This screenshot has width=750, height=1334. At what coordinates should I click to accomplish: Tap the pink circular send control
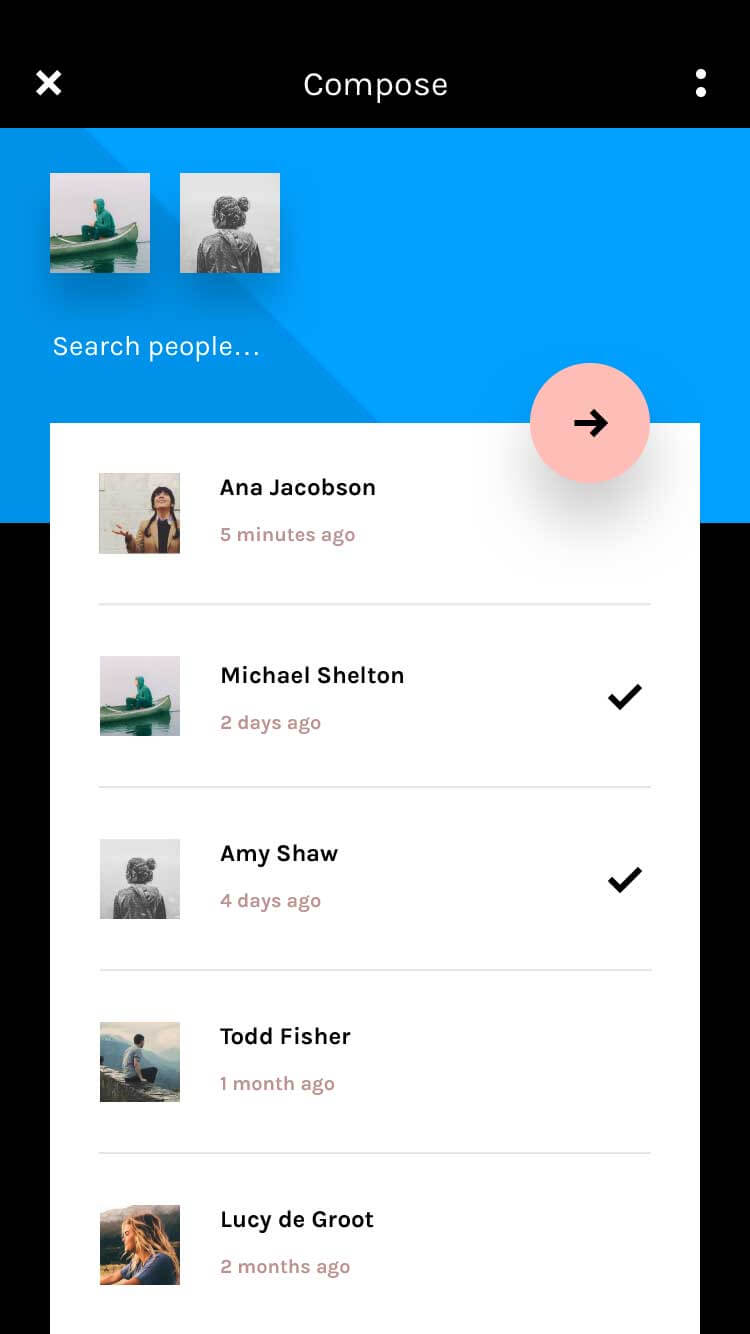click(x=590, y=423)
